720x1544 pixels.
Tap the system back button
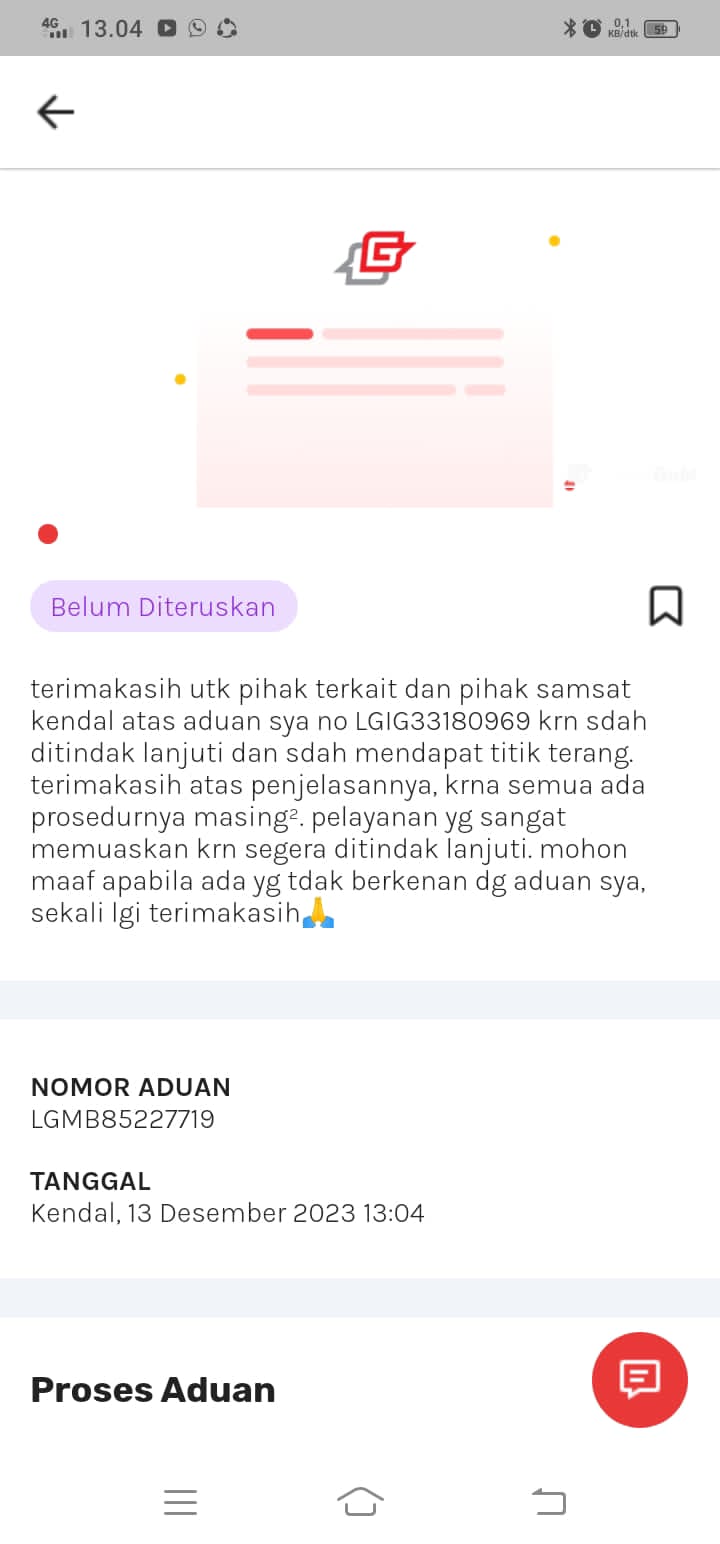coord(548,1501)
